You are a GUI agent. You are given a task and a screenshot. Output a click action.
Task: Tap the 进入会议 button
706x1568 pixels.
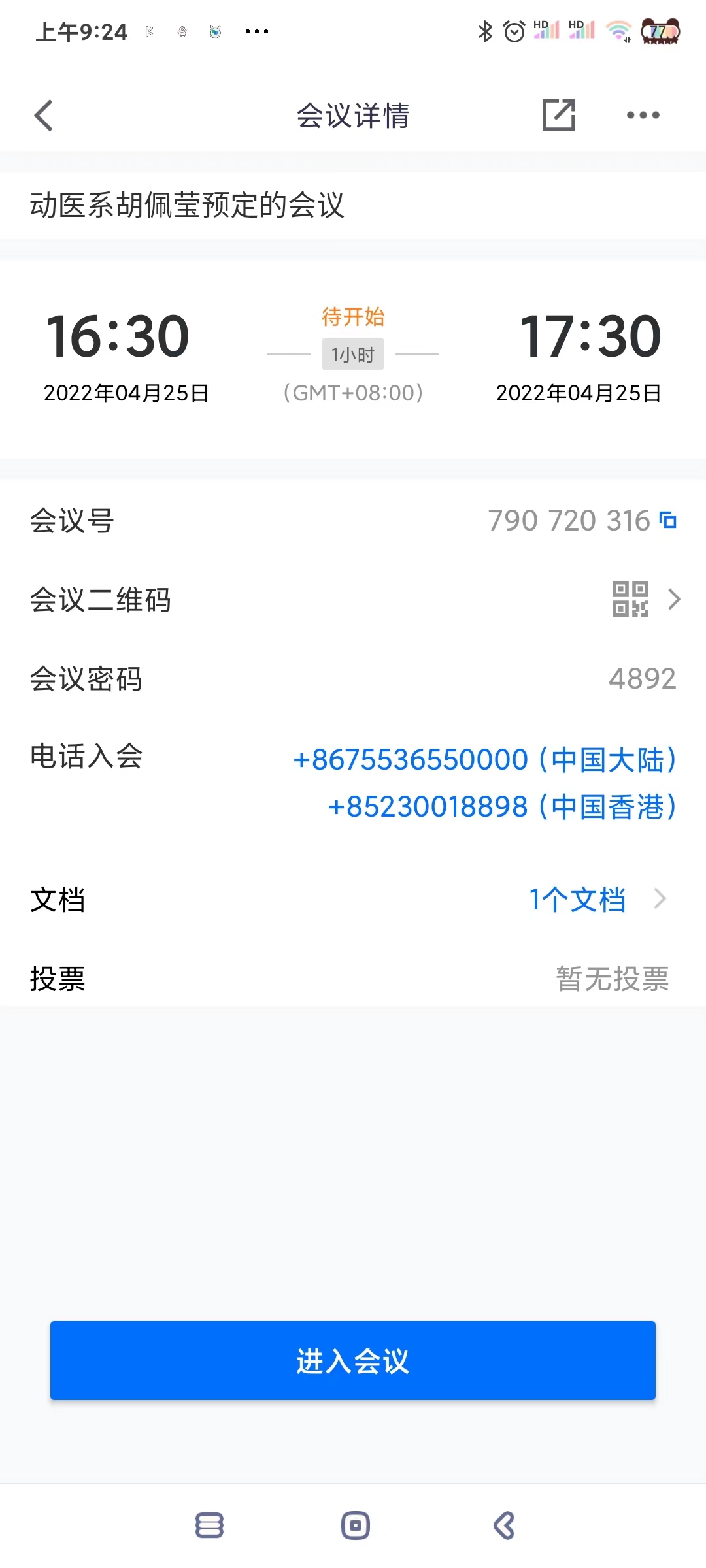[353, 1360]
